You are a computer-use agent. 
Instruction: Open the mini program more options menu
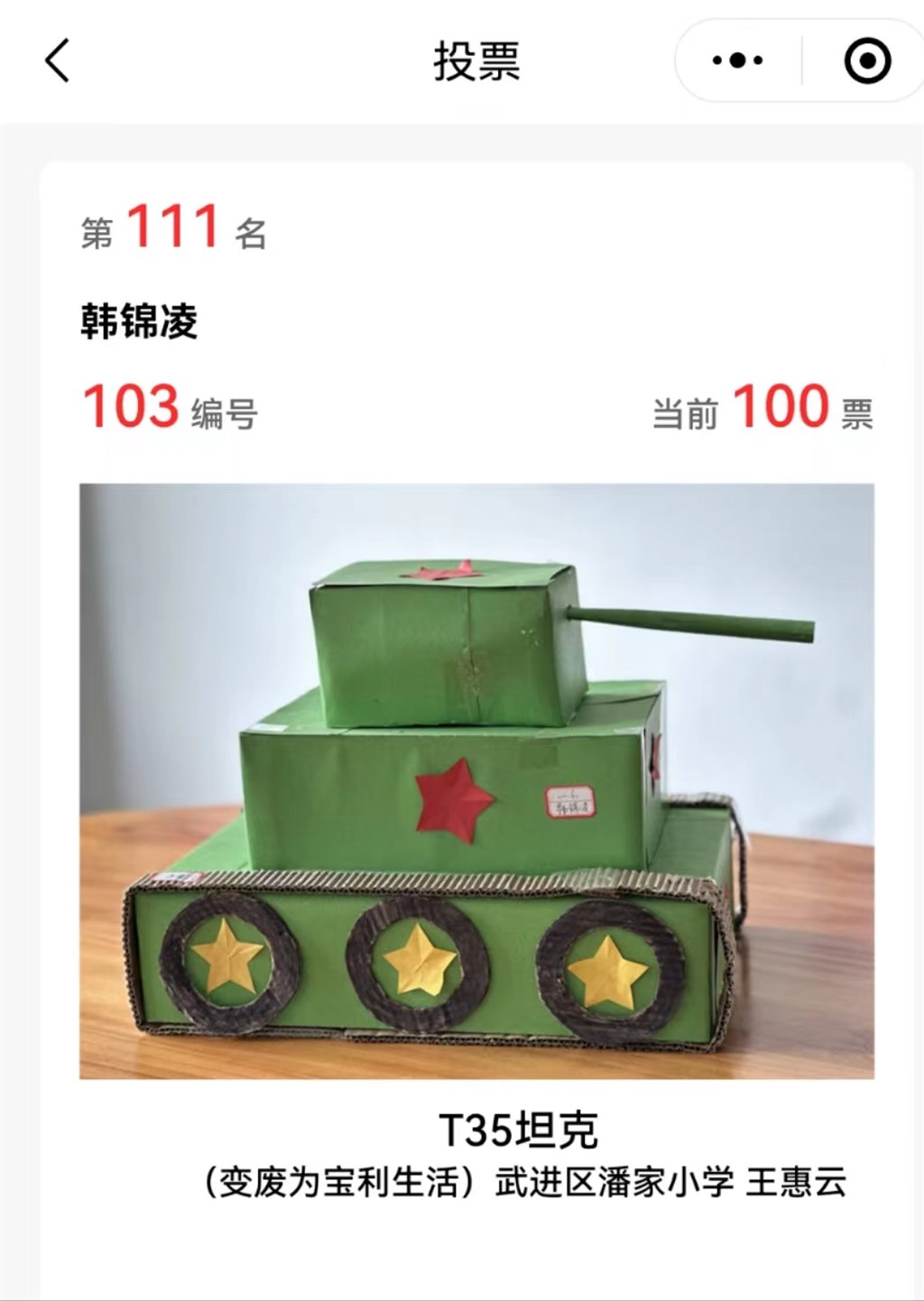[x=737, y=61]
